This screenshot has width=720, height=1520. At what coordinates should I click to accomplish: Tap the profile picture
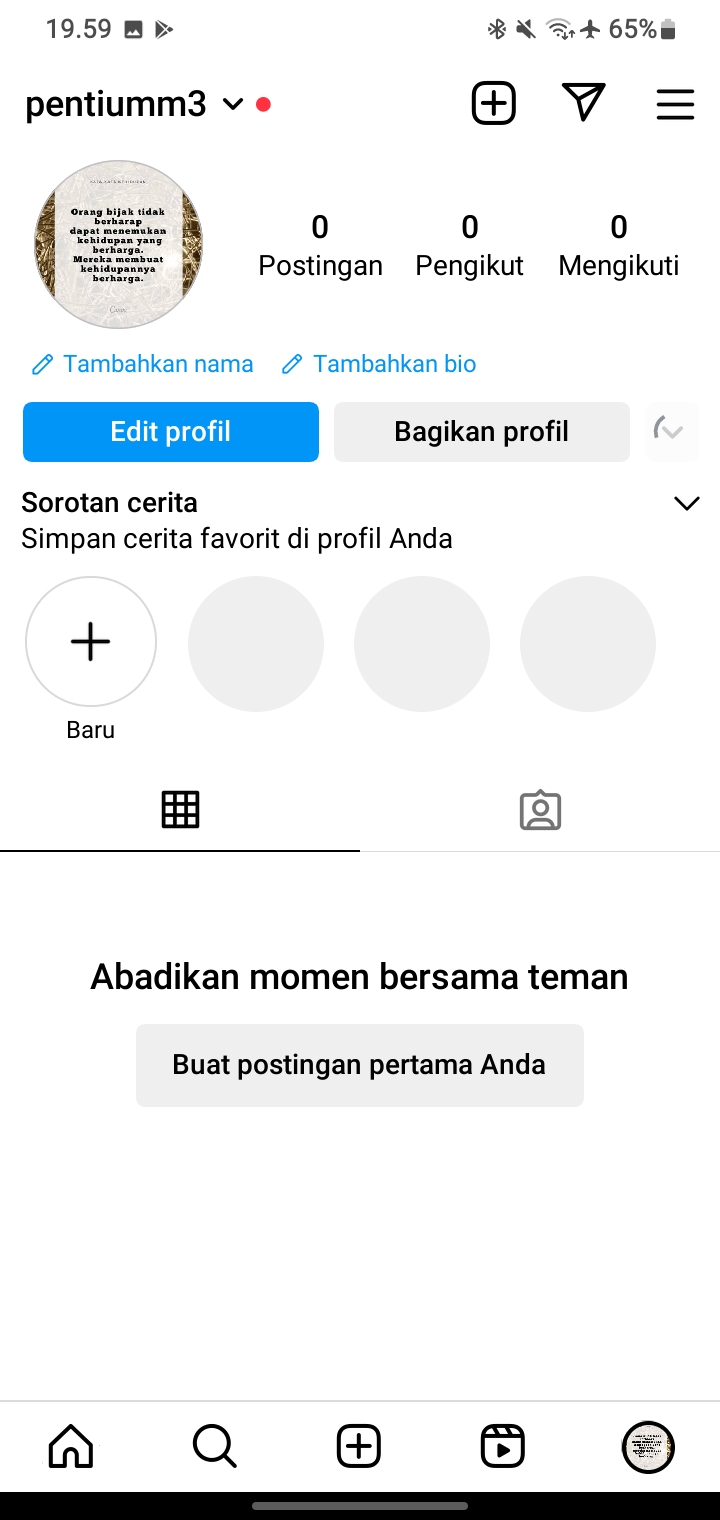click(x=118, y=245)
